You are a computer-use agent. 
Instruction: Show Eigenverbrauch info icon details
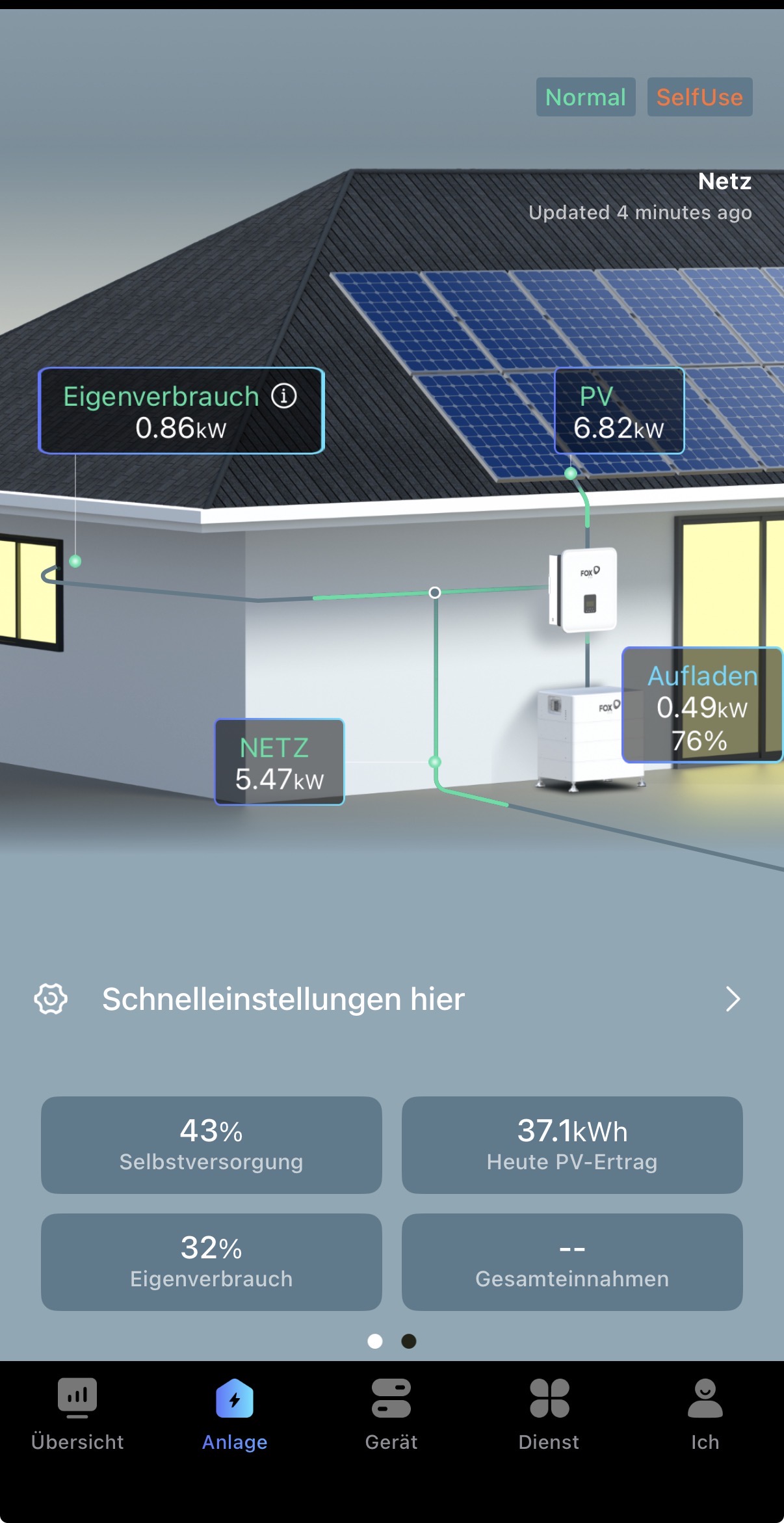(x=284, y=395)
